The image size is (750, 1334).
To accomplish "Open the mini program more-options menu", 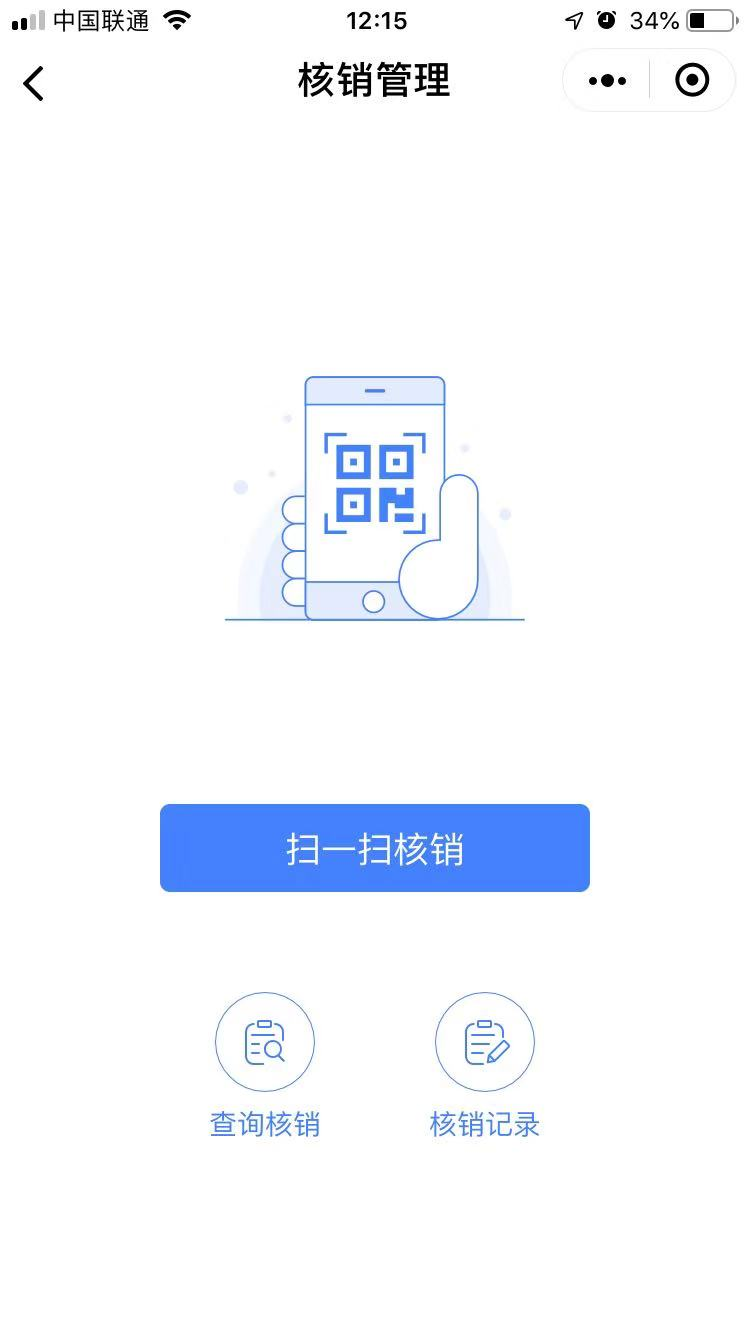I will coord(607,80).
